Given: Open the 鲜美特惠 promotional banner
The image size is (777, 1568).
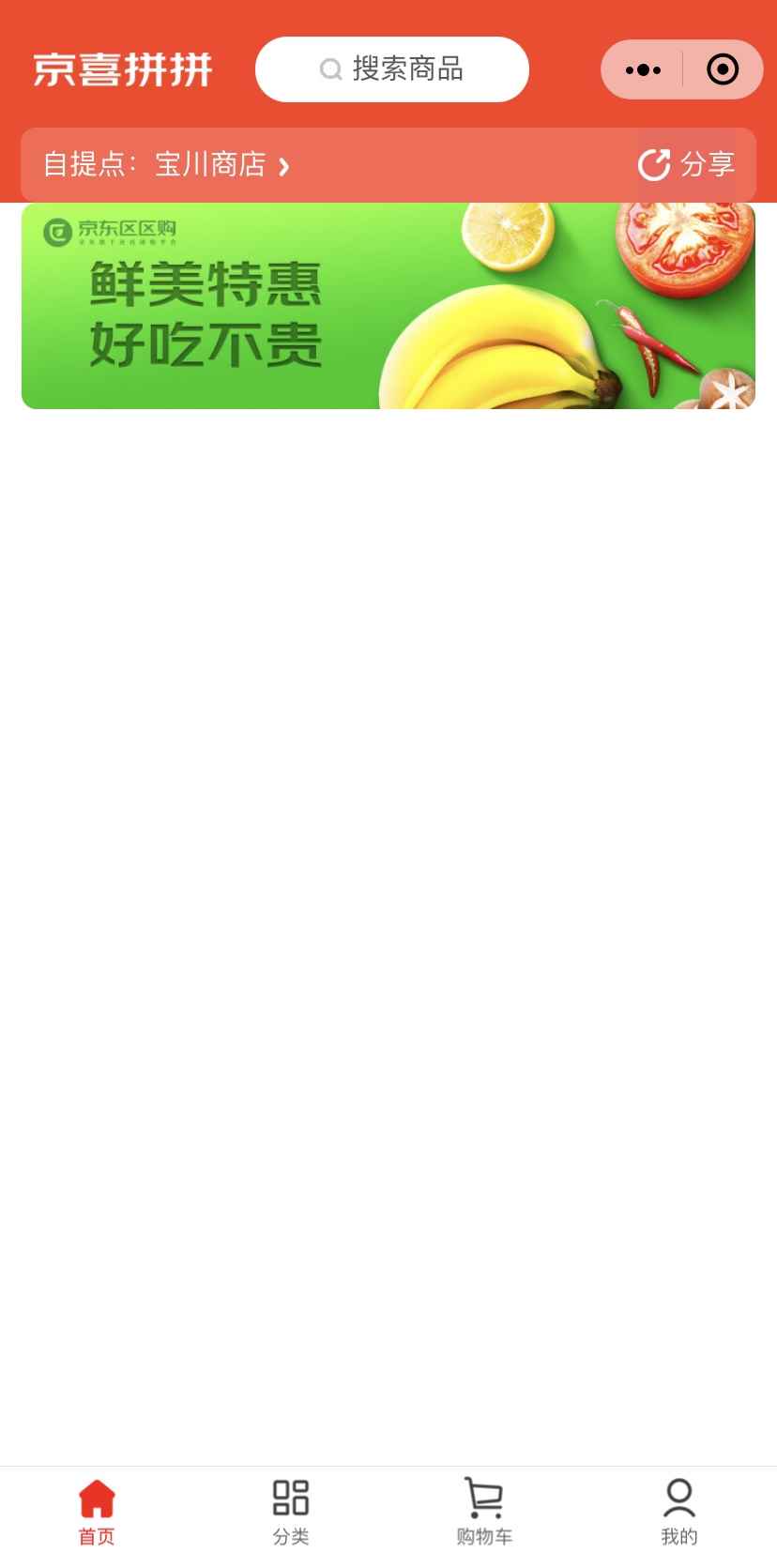Looking at the screenshot, I should pyautogui.click(x=388, y=306).
